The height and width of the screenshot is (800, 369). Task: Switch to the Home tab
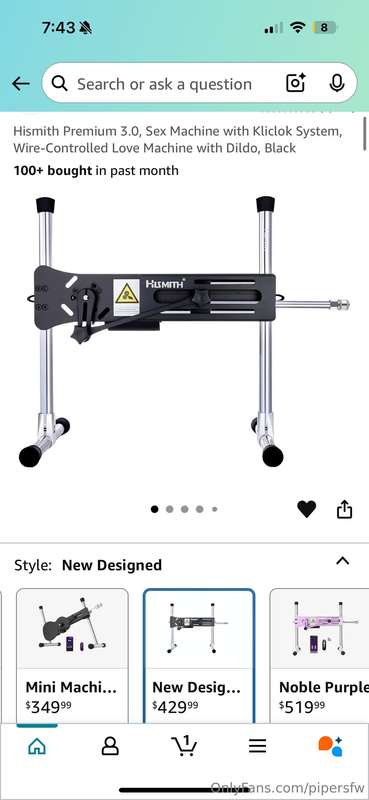[x=37, y=746]
